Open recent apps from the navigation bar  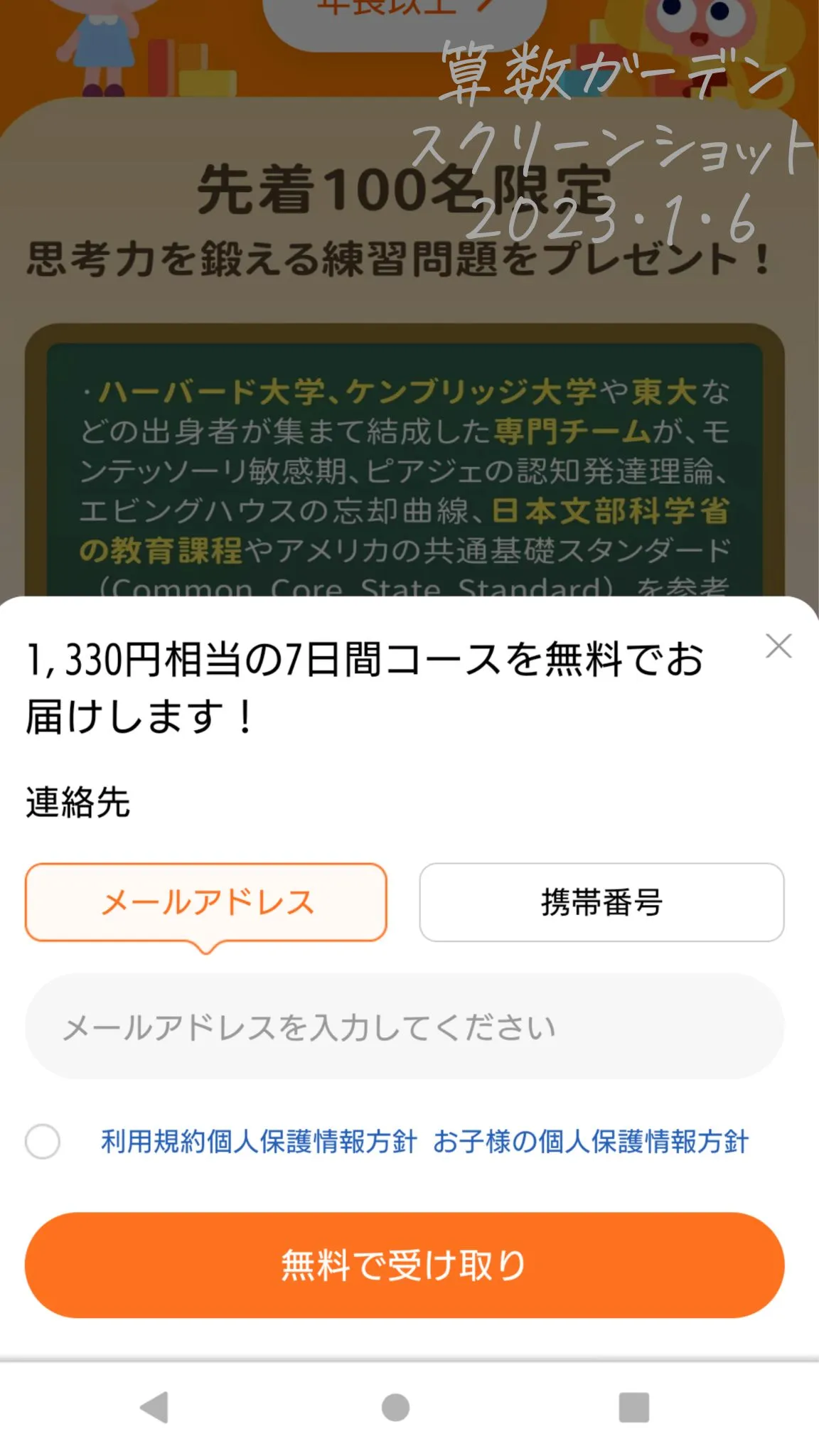633,1407
